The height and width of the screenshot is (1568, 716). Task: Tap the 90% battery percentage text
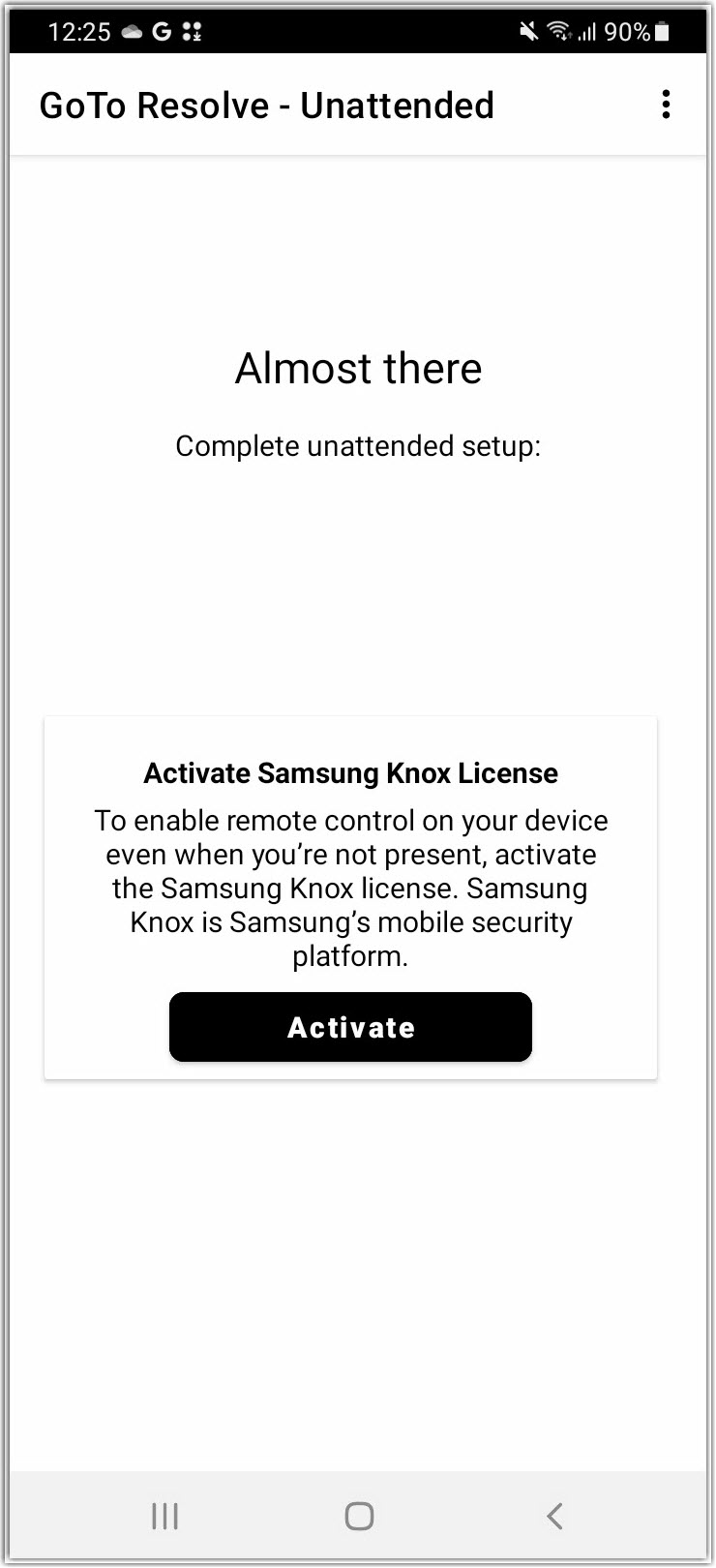630,31
